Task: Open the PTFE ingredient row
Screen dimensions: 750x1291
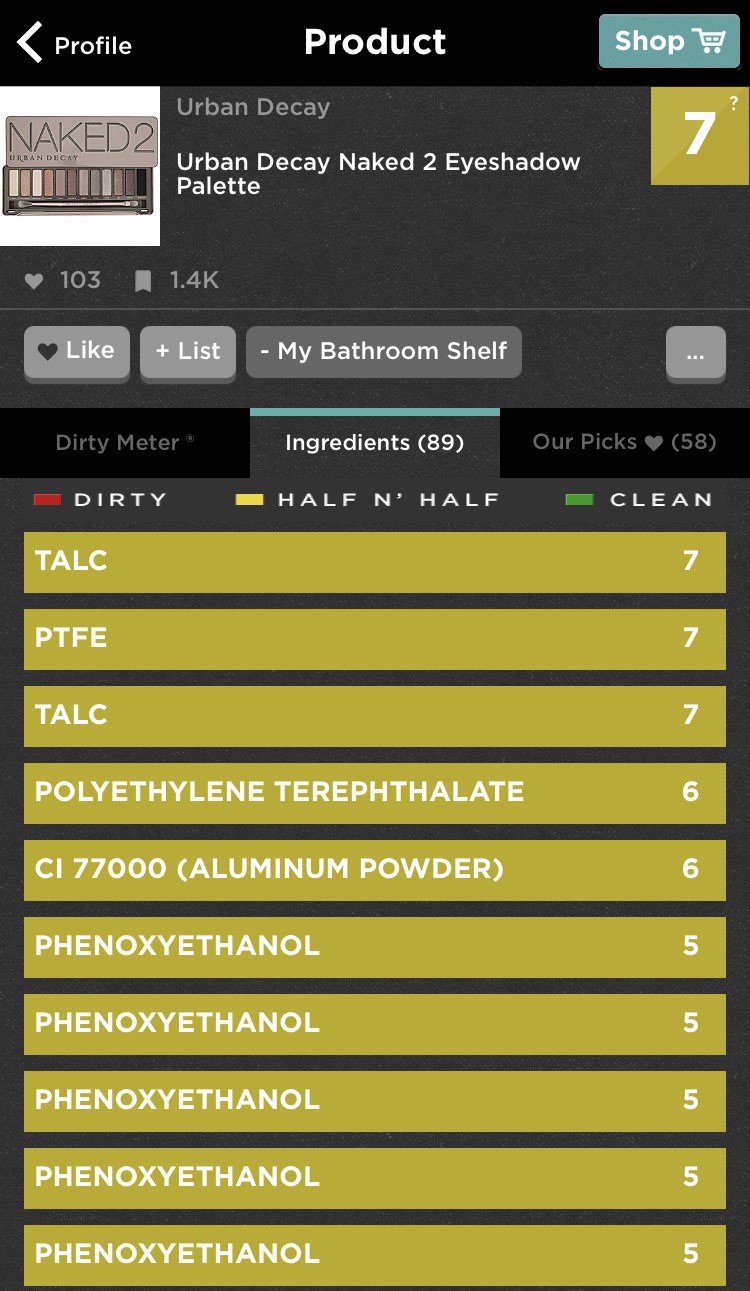Action: tap(375, 639)
